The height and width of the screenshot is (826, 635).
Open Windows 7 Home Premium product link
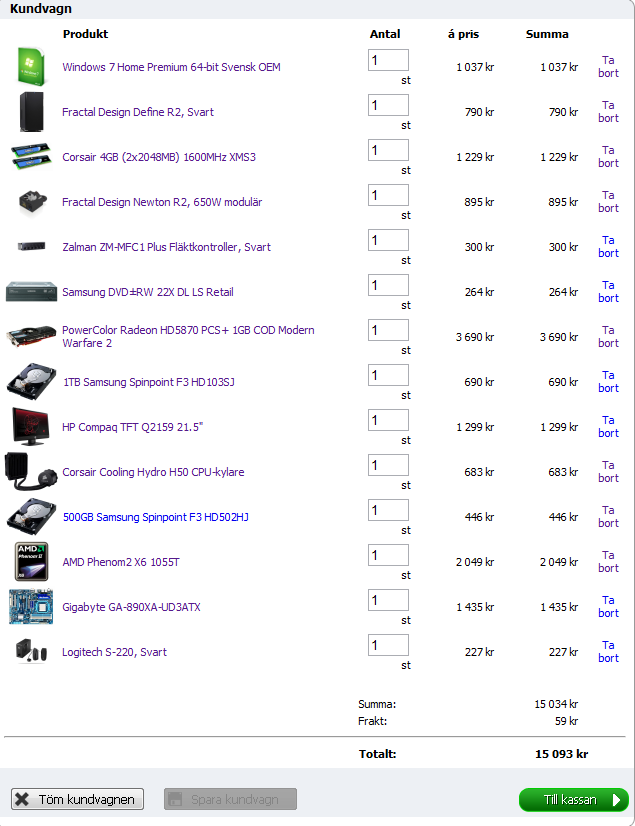[171, 67]
